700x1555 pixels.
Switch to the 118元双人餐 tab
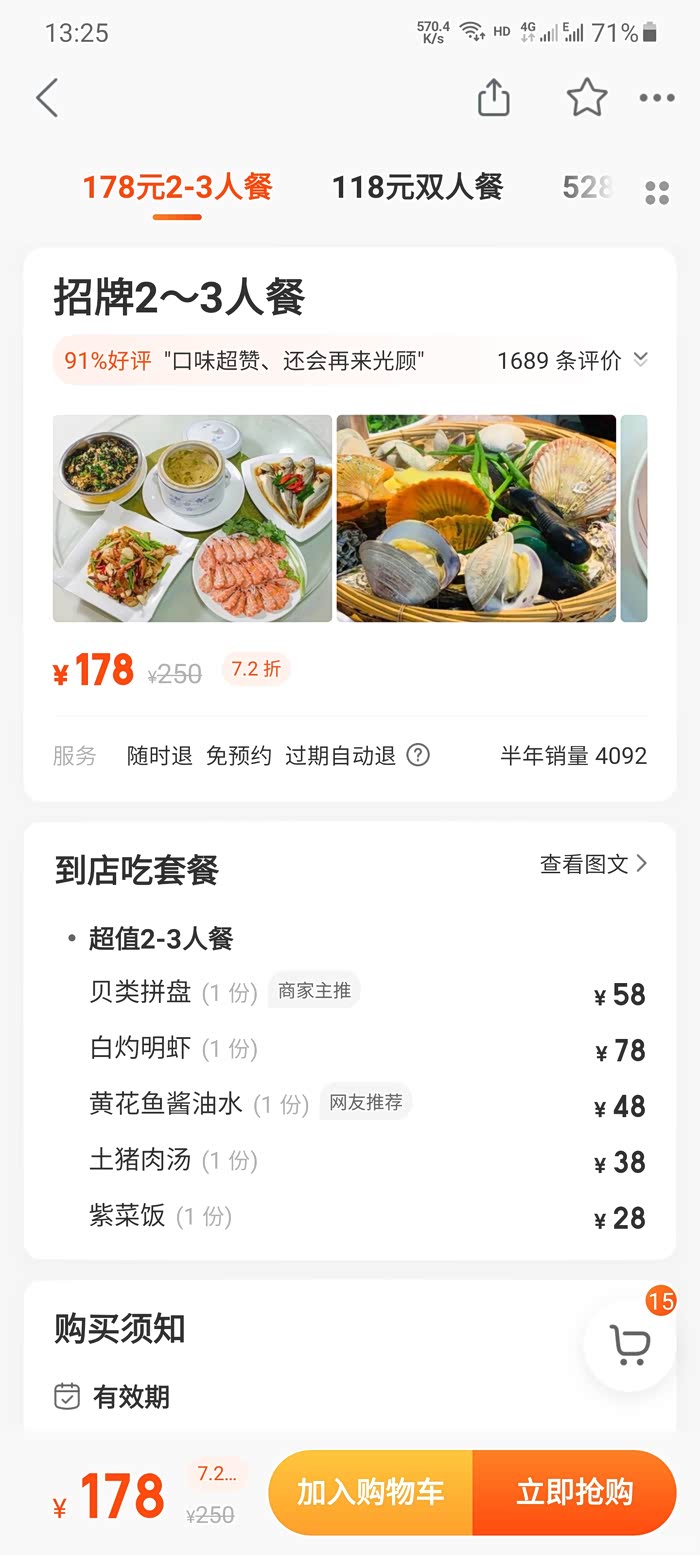tap(417, 187)
